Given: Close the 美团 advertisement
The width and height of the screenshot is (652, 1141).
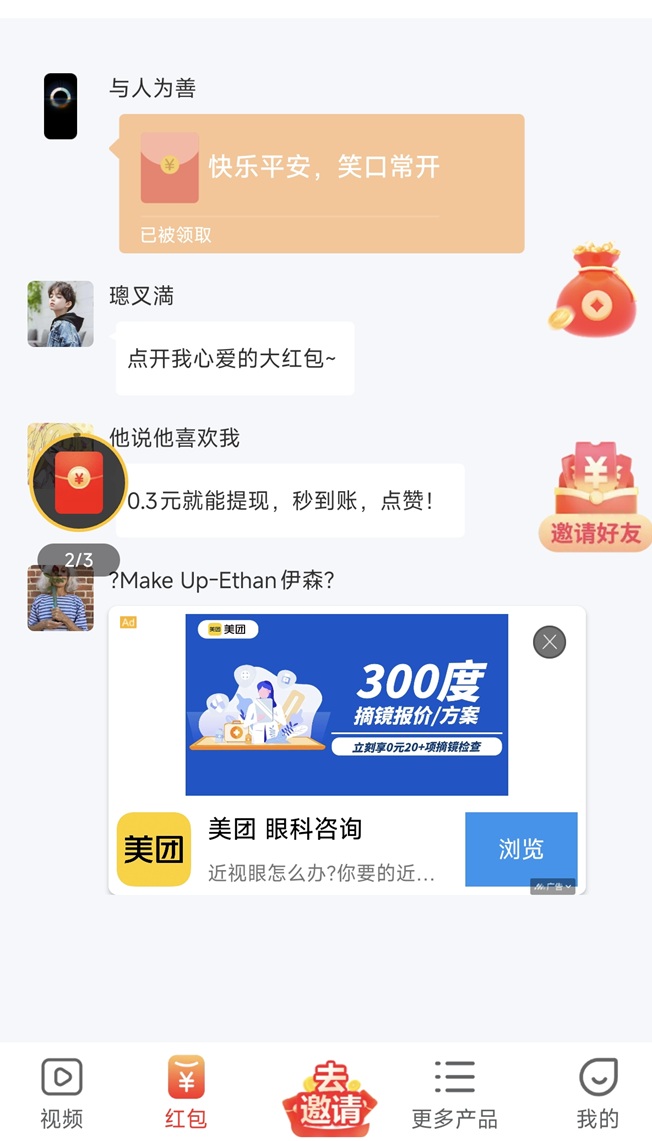Looking at the screenshot, I should click(x=549, y=642).
